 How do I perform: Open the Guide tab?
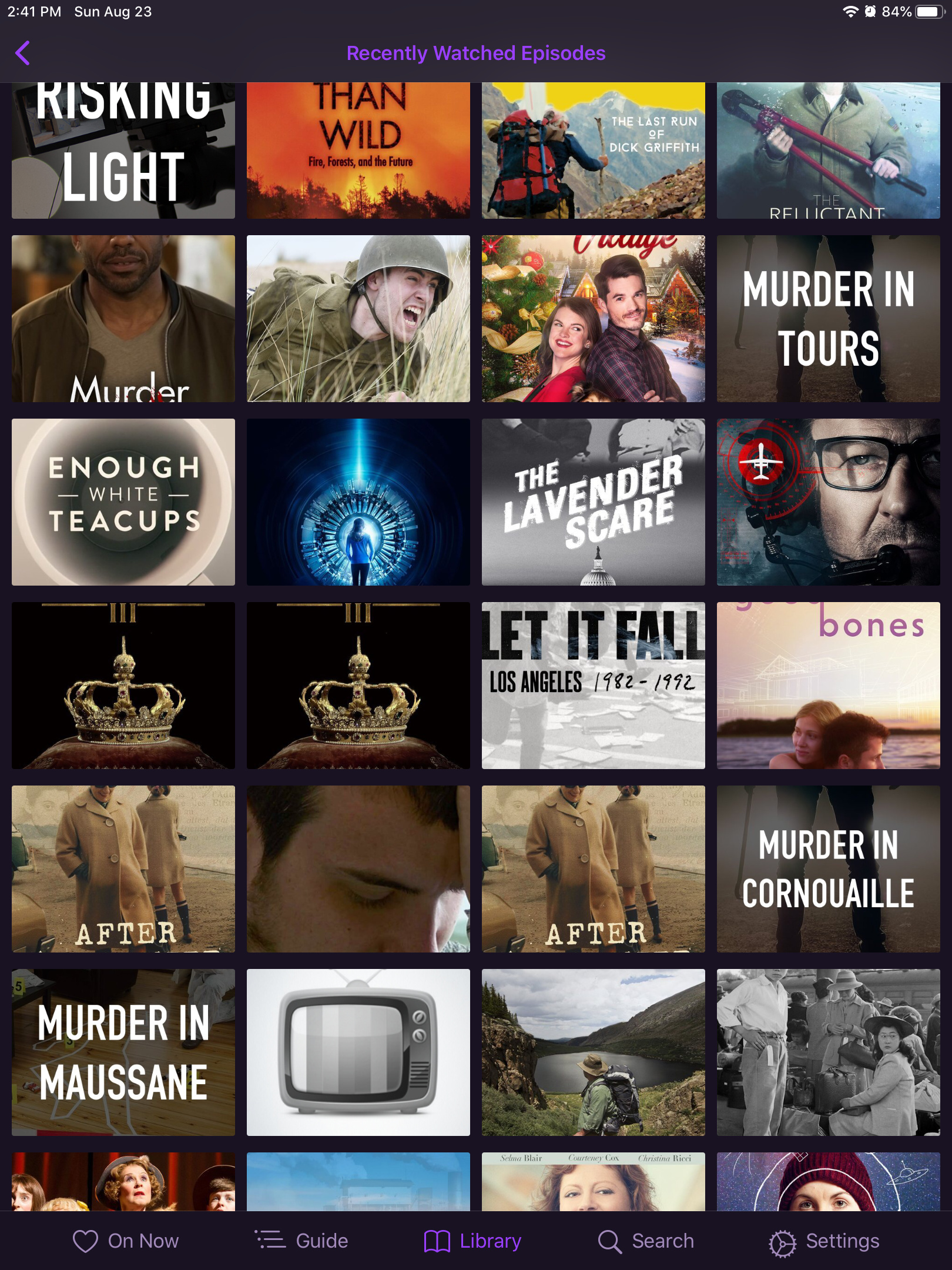coord(301,1241)
